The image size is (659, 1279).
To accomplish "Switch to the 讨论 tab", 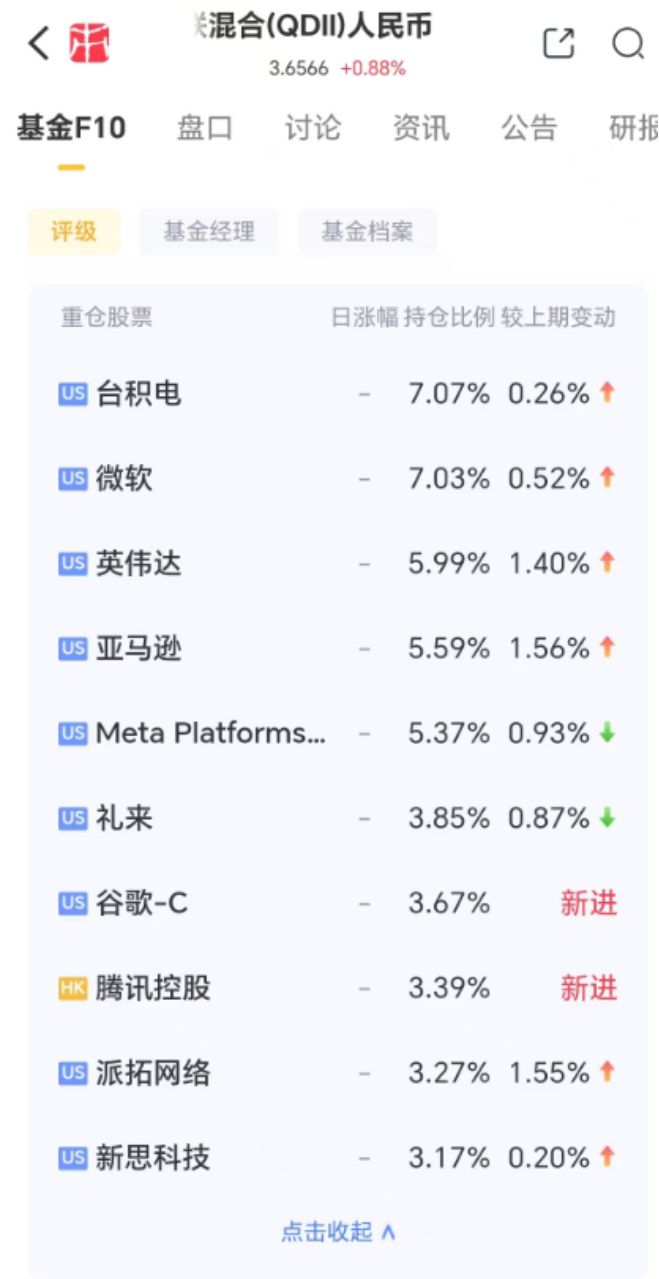I will click(312, 128).
